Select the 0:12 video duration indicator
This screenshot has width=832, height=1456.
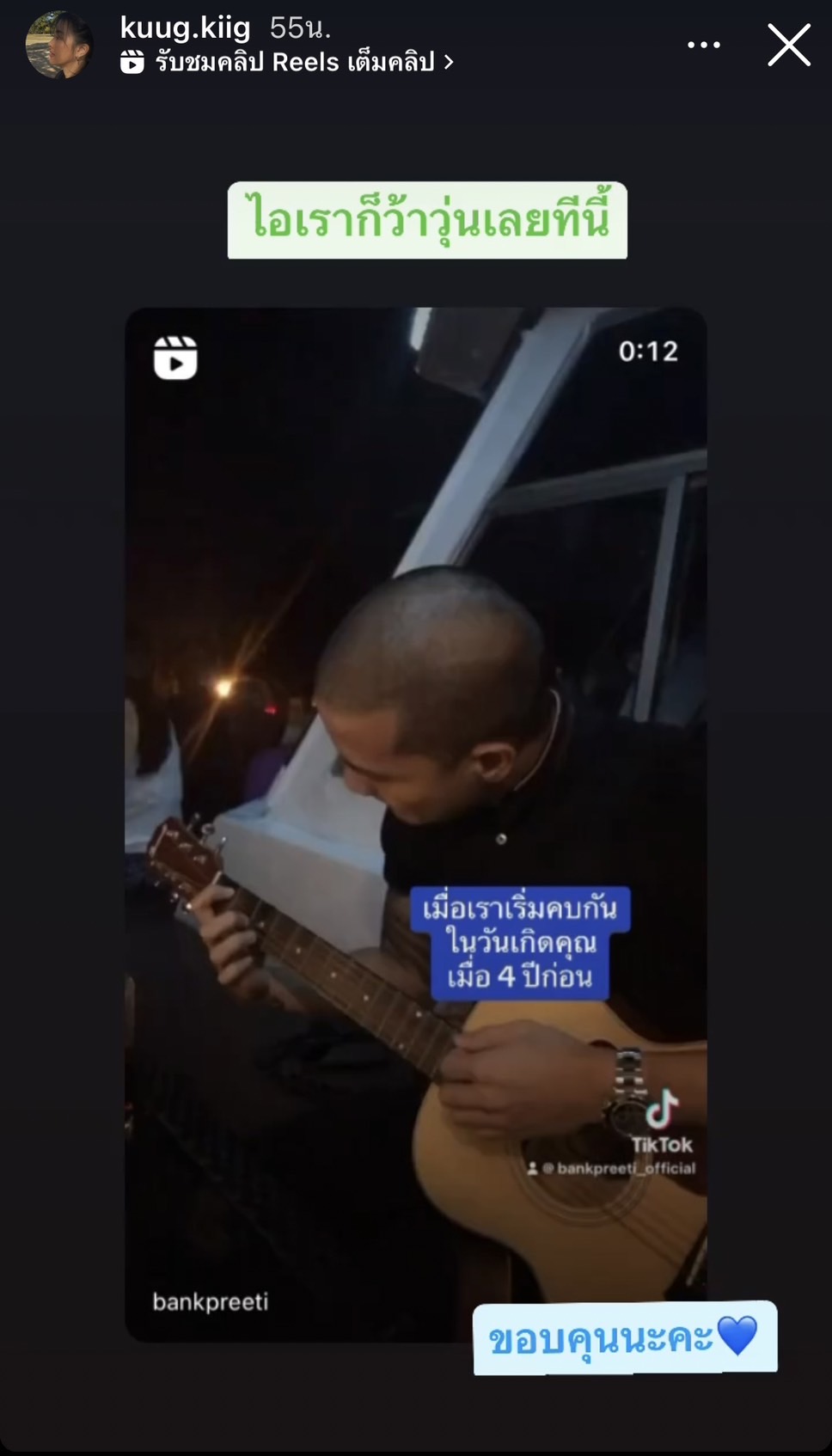(x=648, y=350)
